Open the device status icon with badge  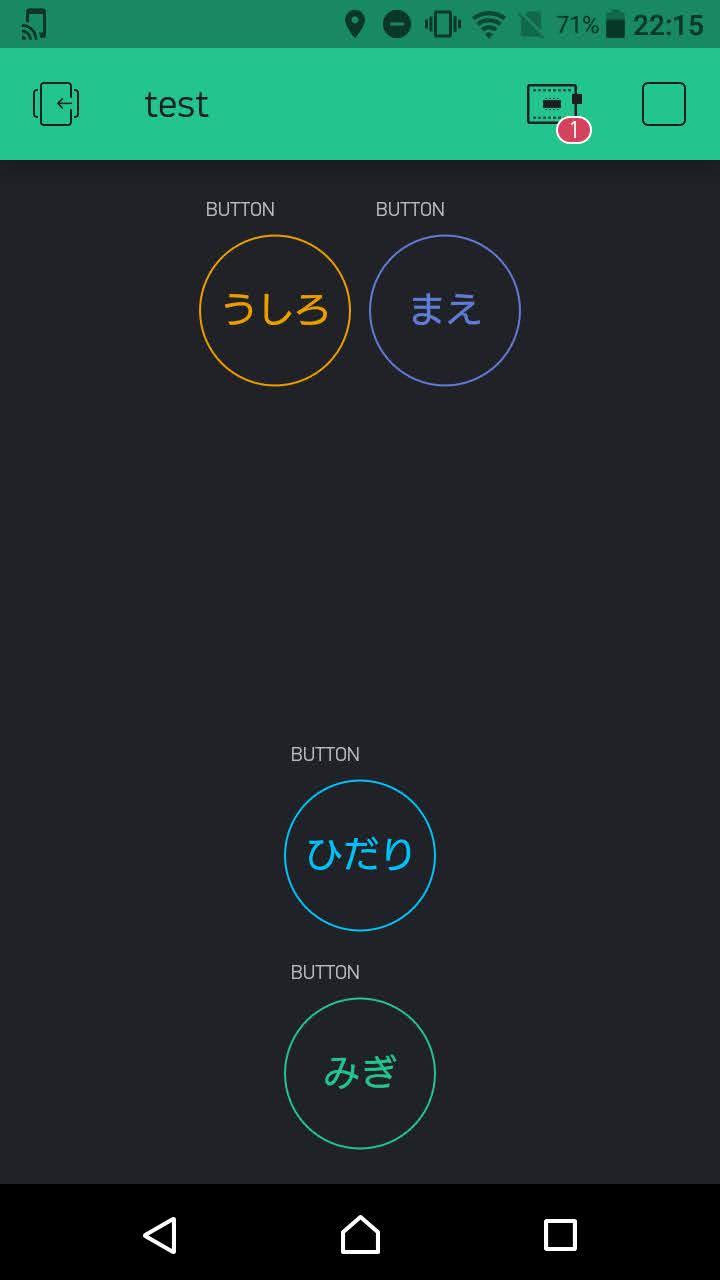click(x=558, y=109)
